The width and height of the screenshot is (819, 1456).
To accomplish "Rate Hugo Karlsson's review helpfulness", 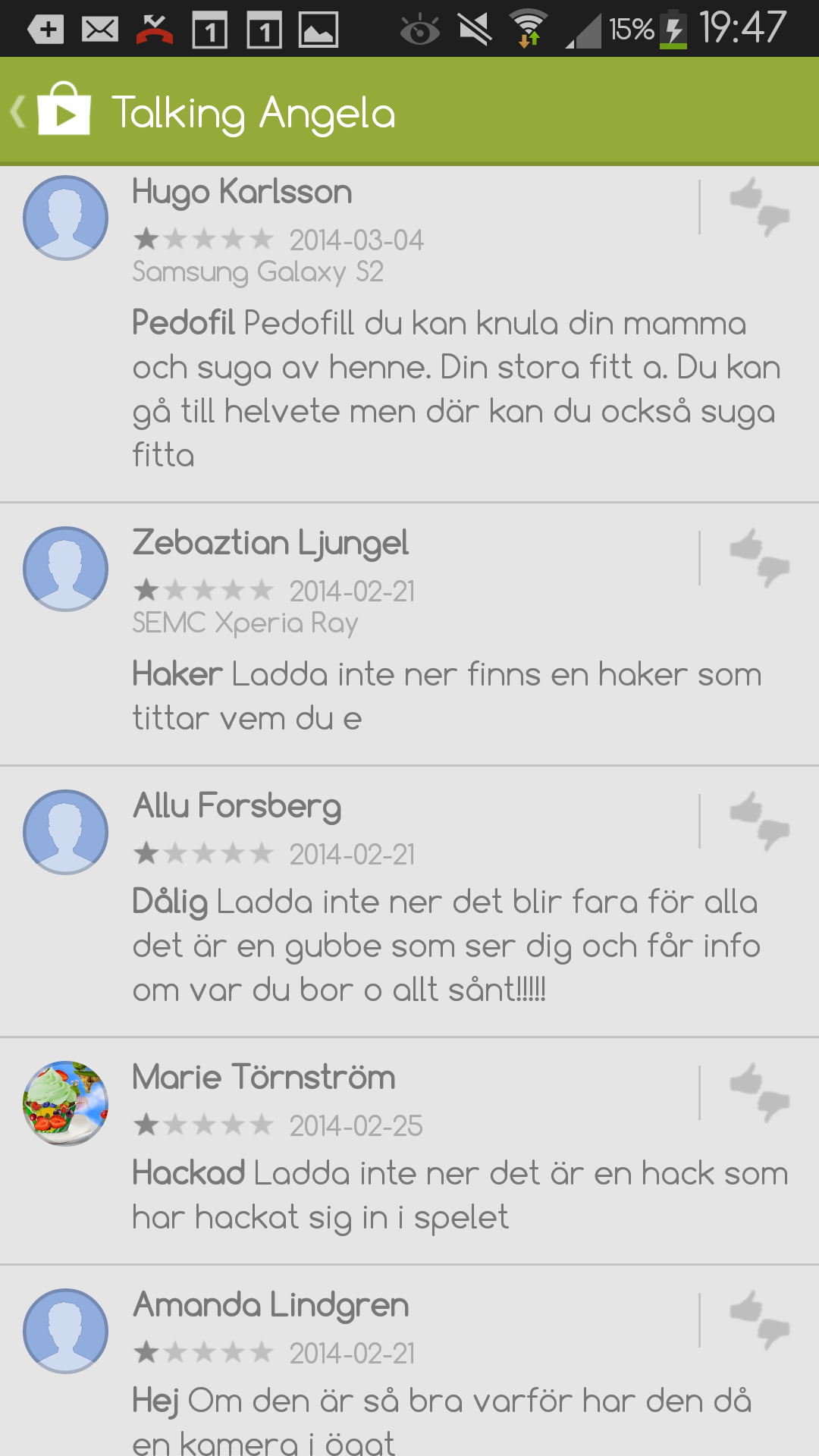I will point(759,207).
